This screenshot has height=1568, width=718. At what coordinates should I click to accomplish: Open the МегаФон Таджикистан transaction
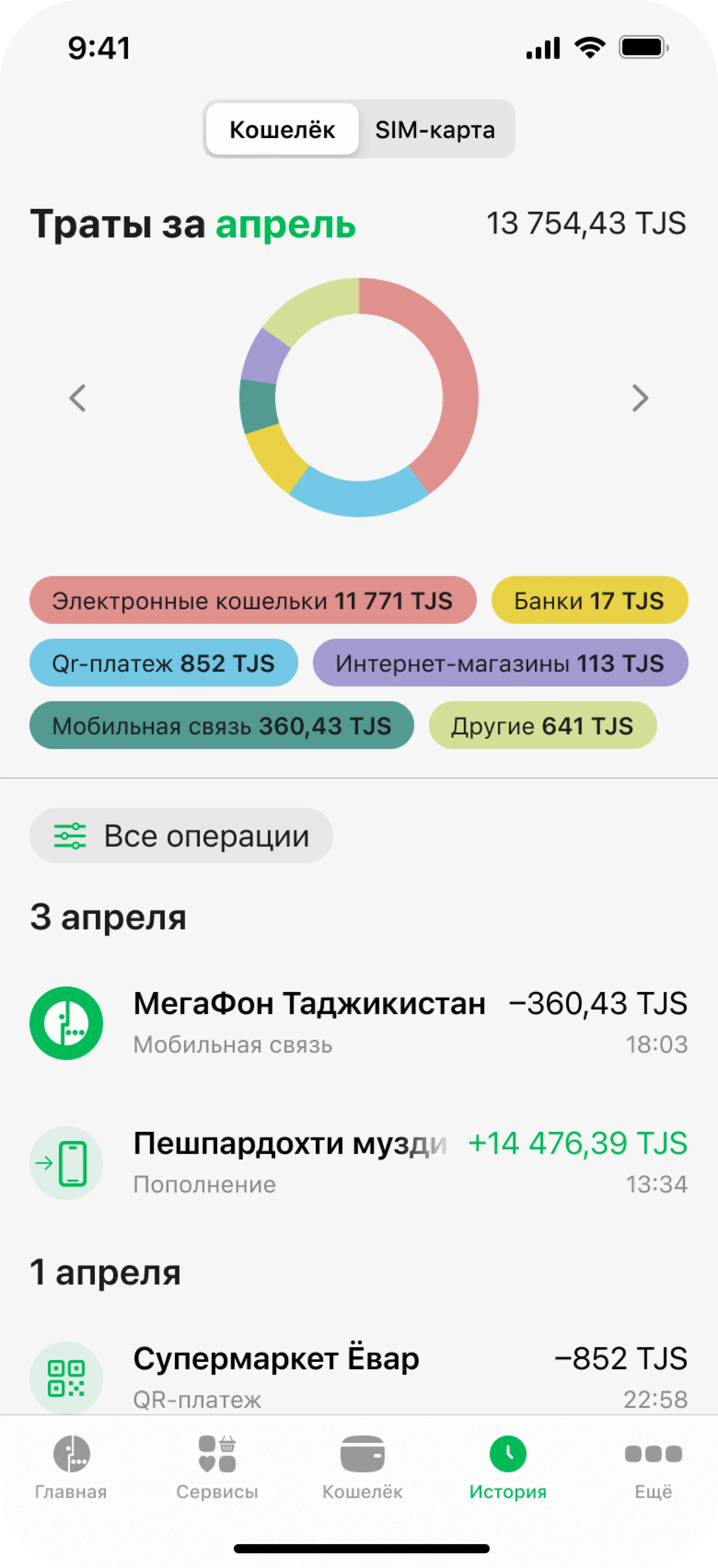point(358,1023)
